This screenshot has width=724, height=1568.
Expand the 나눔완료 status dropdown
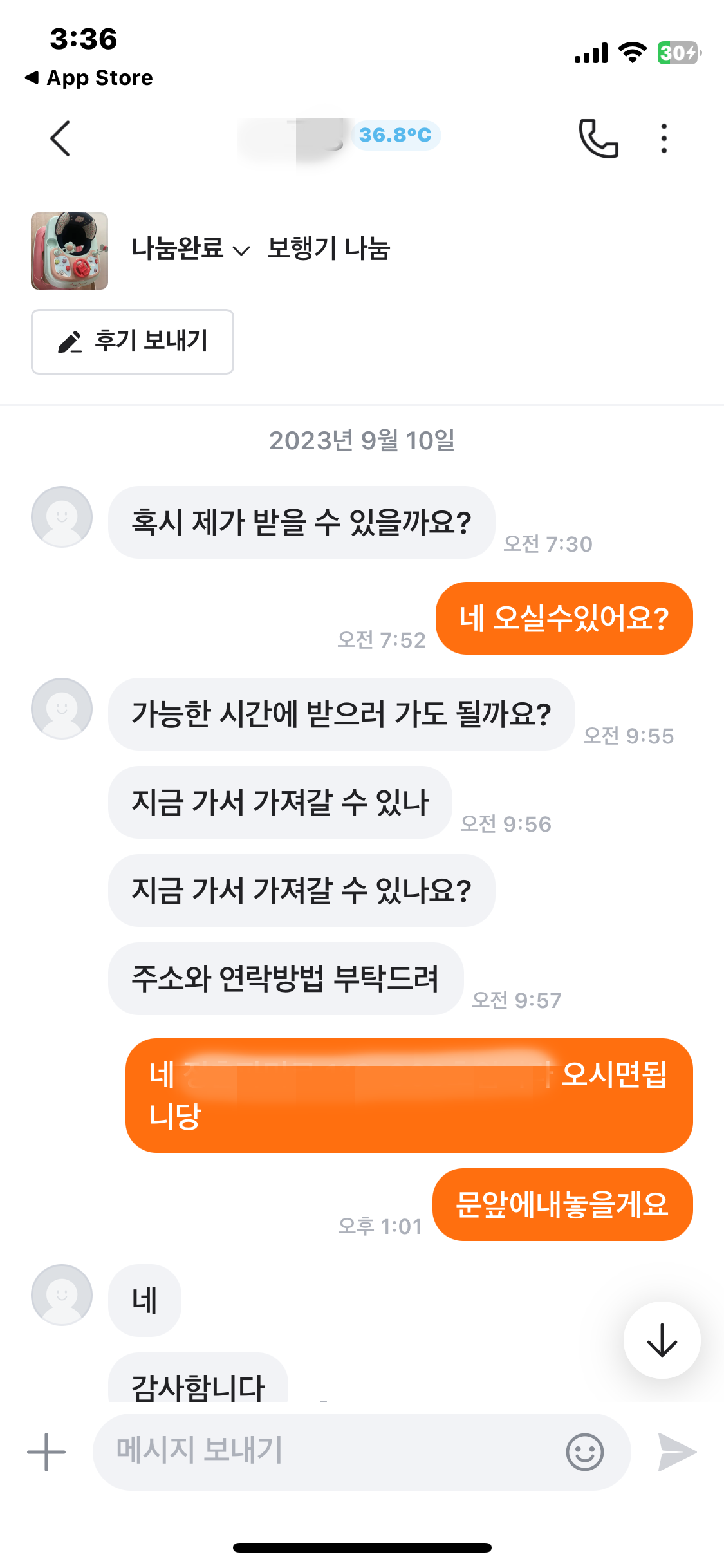[x=187, y=249]
